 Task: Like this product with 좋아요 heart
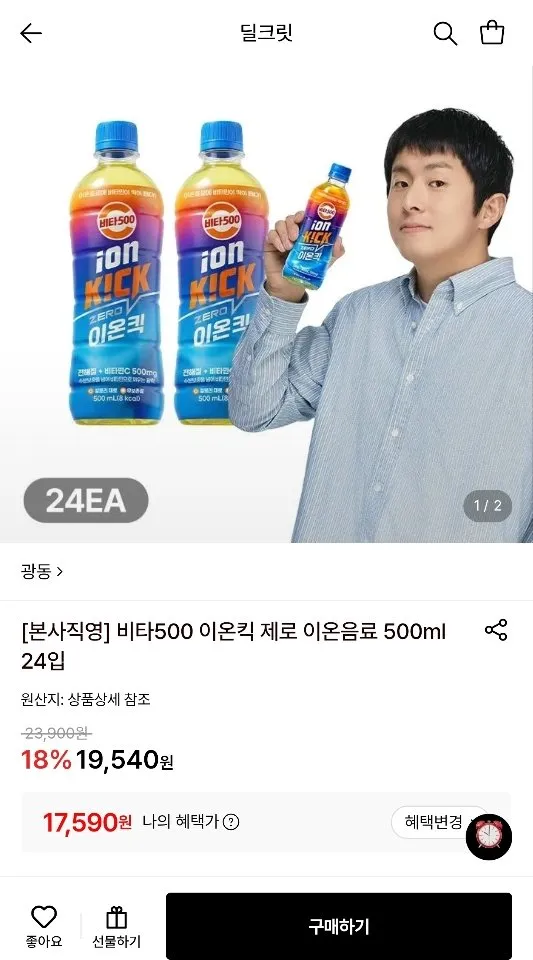click(x=43, y=926)
